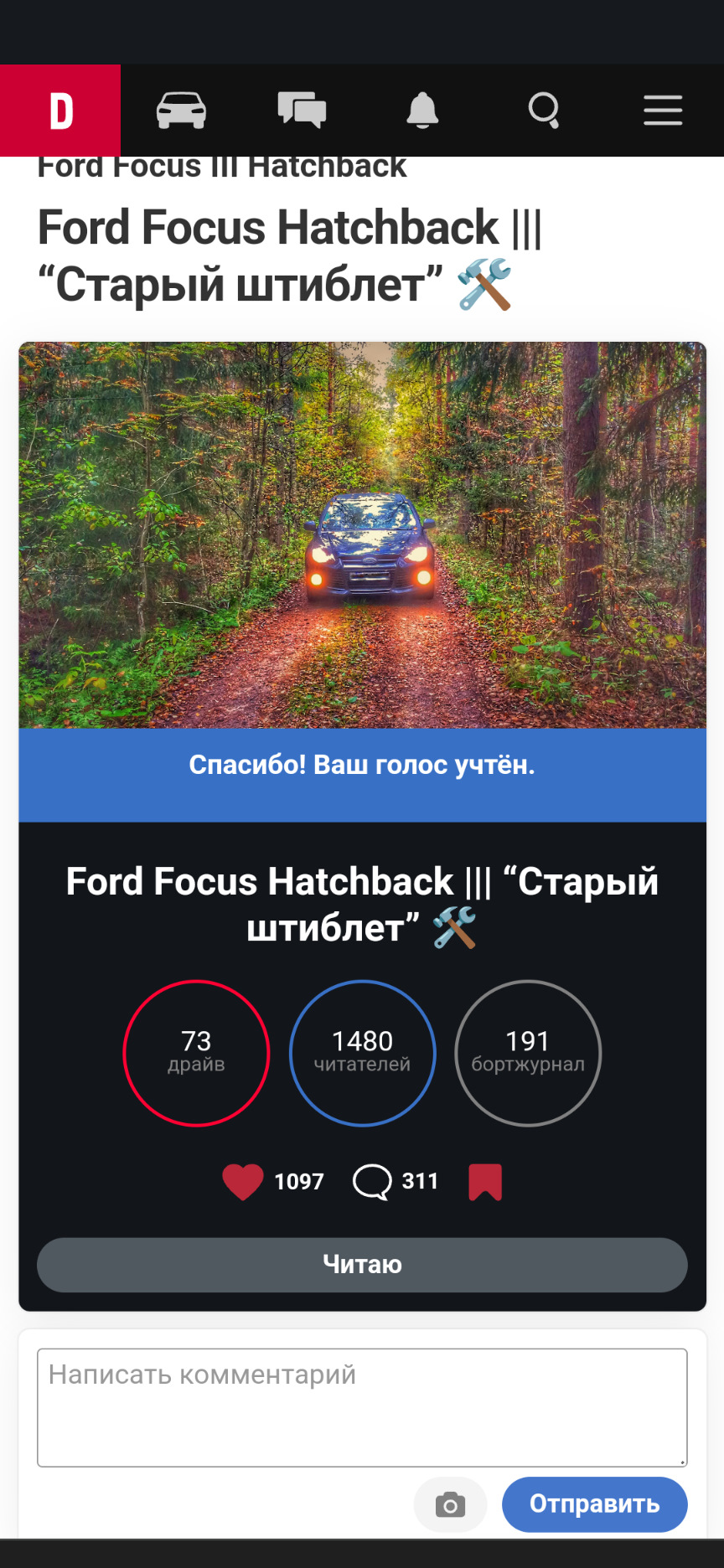This screenshot has height=1568, width=724.
Task: Tap the Читаю button
Action: pyautogui.click(x=362, y=1265)
